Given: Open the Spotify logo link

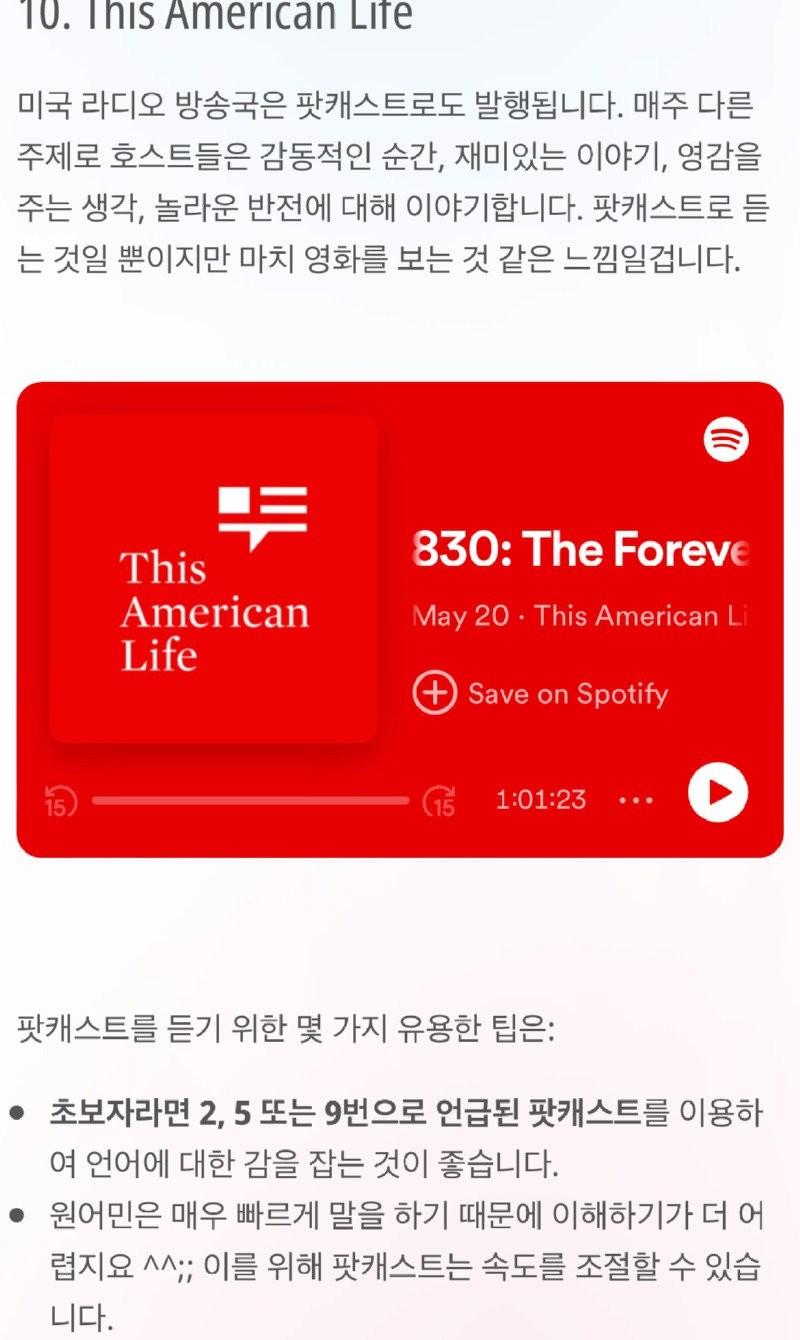Looking at the screenshot, I should click(x=726, y=438).
